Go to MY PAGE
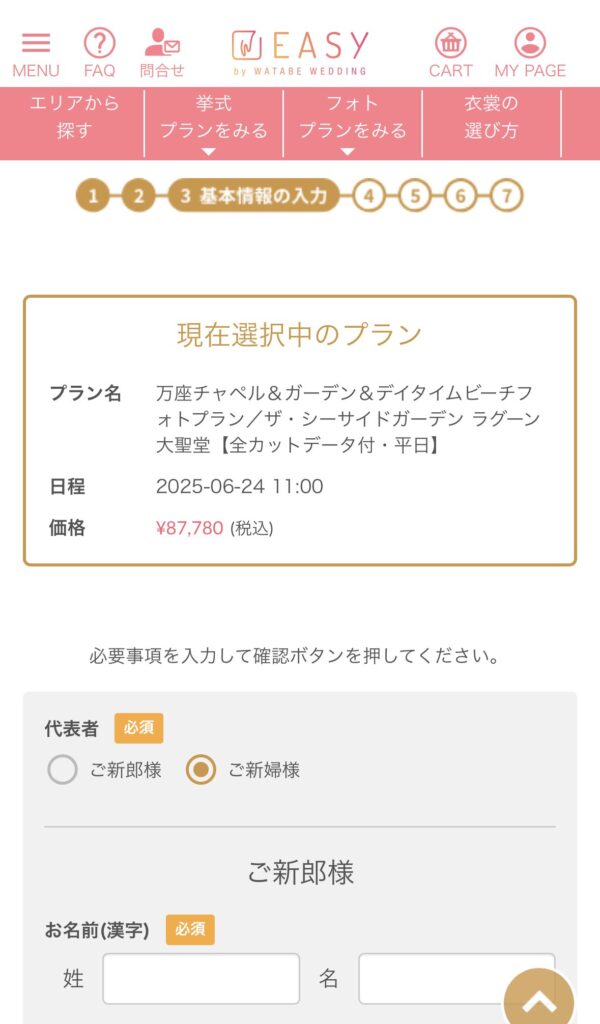 (x=530, y=53)
